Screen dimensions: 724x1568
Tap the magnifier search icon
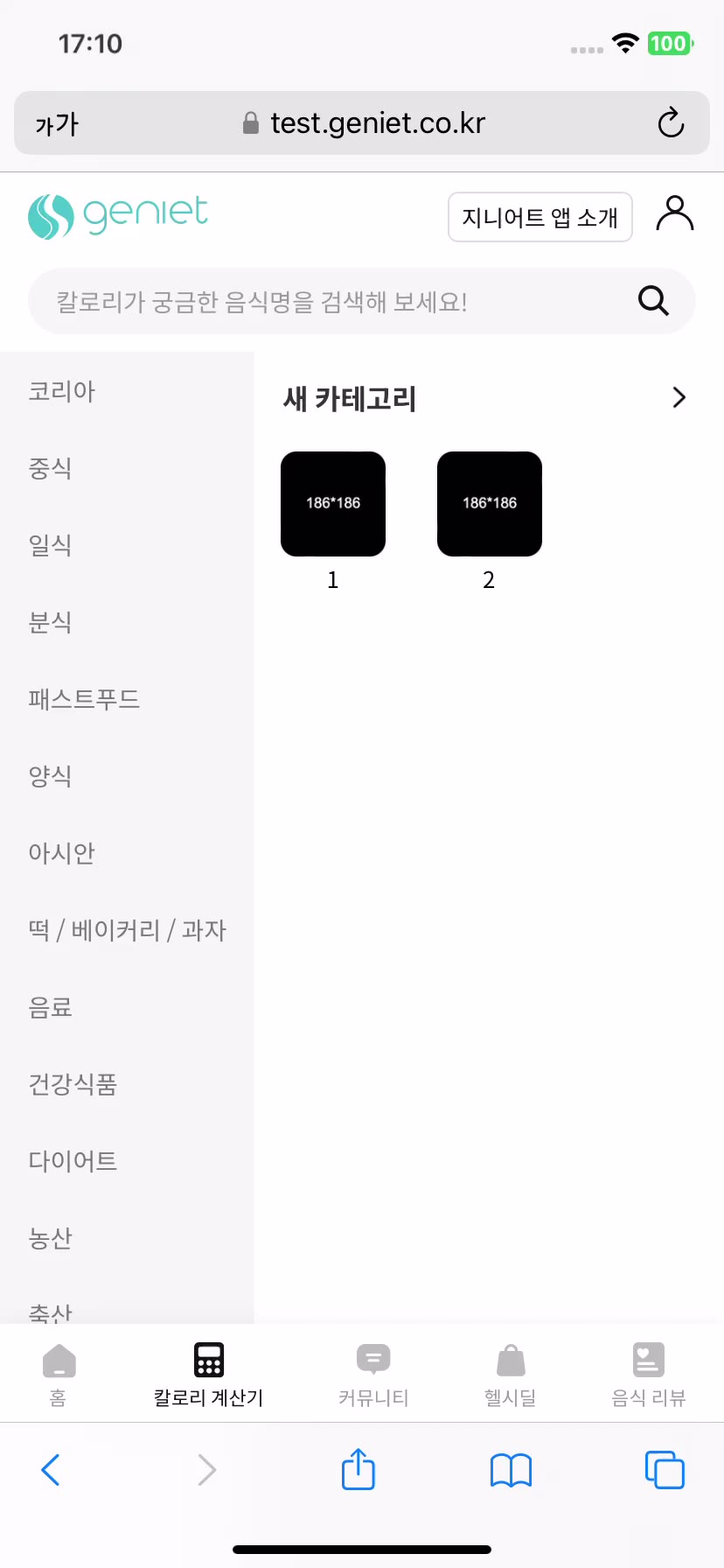pos(652,301)
